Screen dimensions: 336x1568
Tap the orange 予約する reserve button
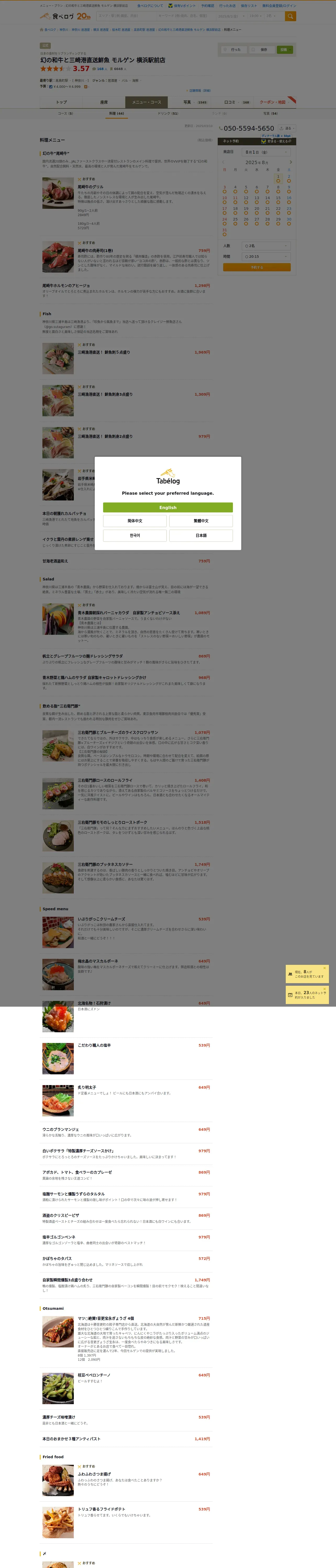257,267
